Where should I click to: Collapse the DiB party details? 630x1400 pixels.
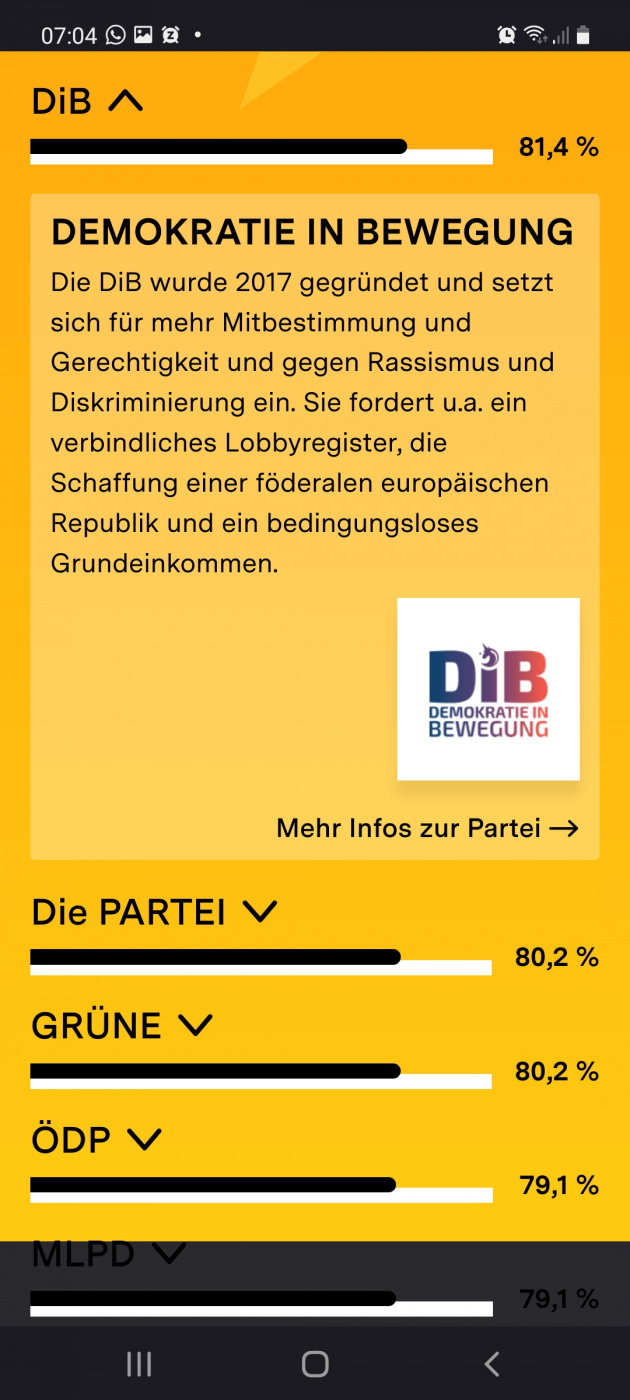point(125,101)
